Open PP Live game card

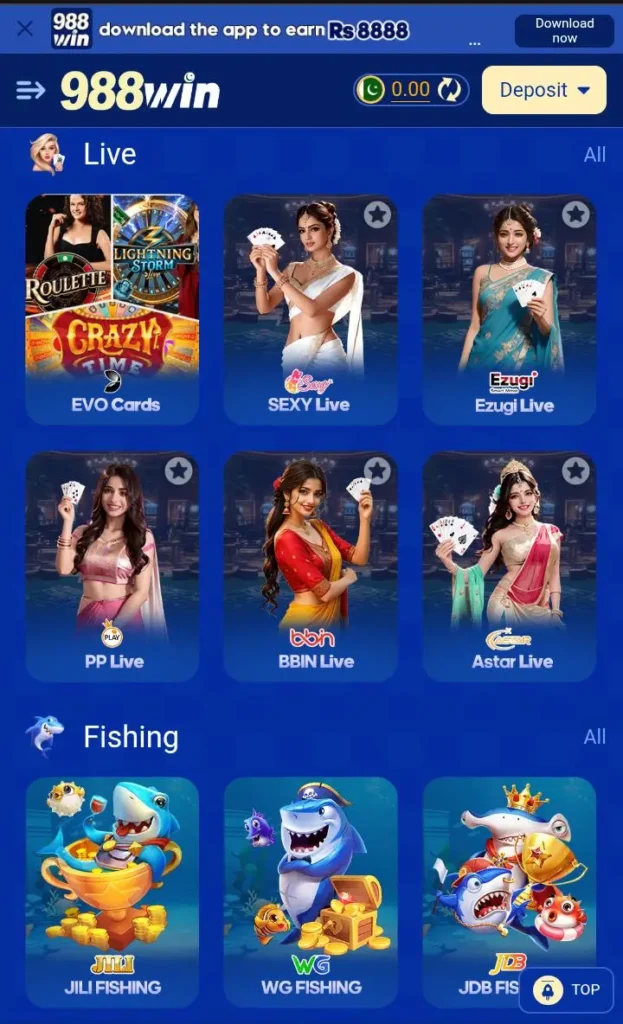coord(112,567)
